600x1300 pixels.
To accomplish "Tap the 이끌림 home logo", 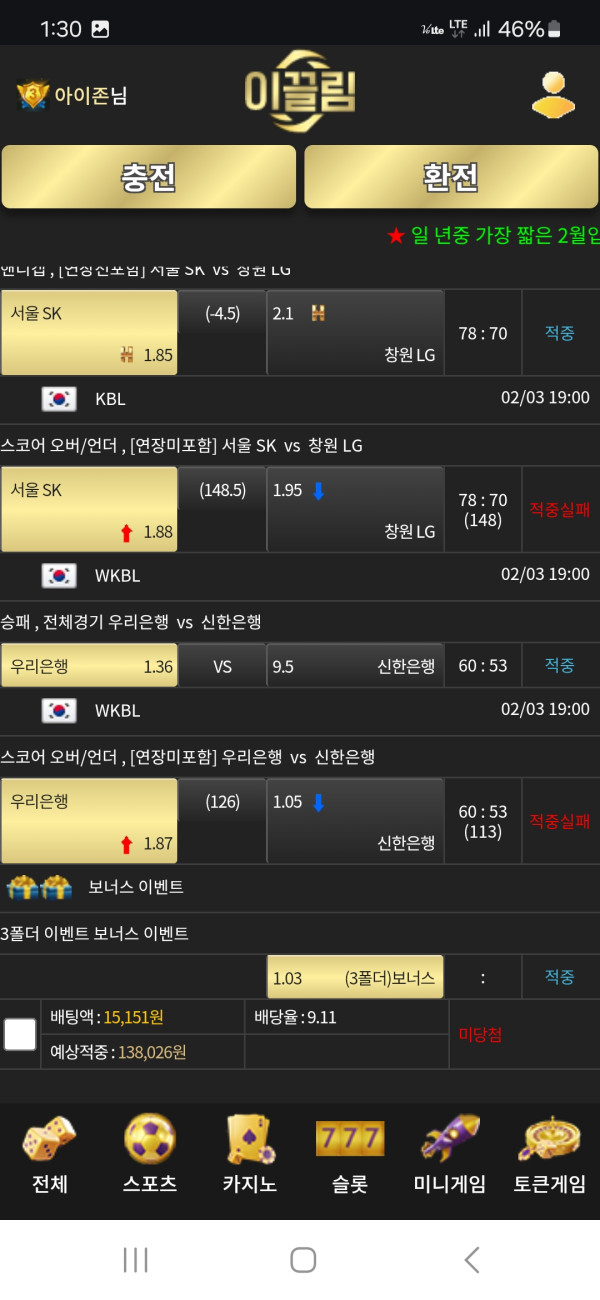I will (299, 93).
